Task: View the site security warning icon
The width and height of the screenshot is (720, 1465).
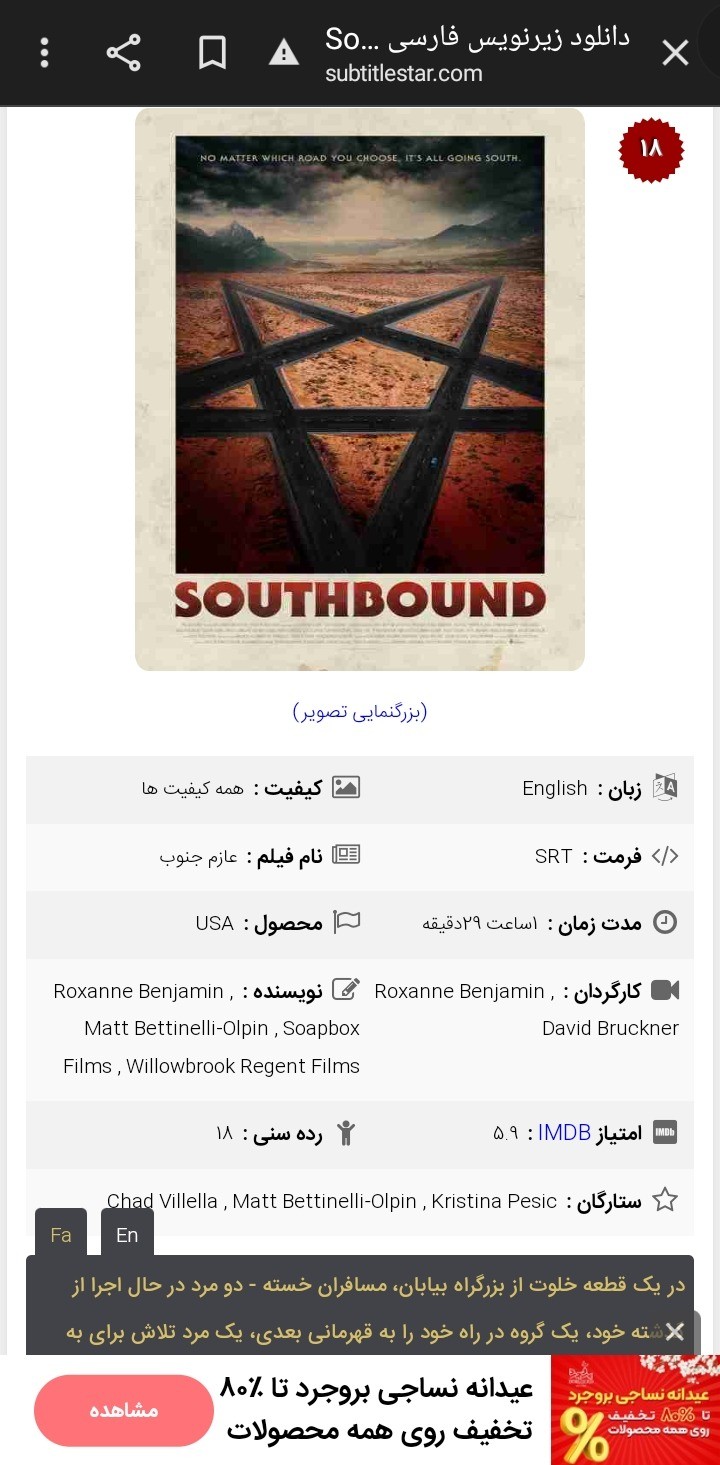Action: click(284, 53)
